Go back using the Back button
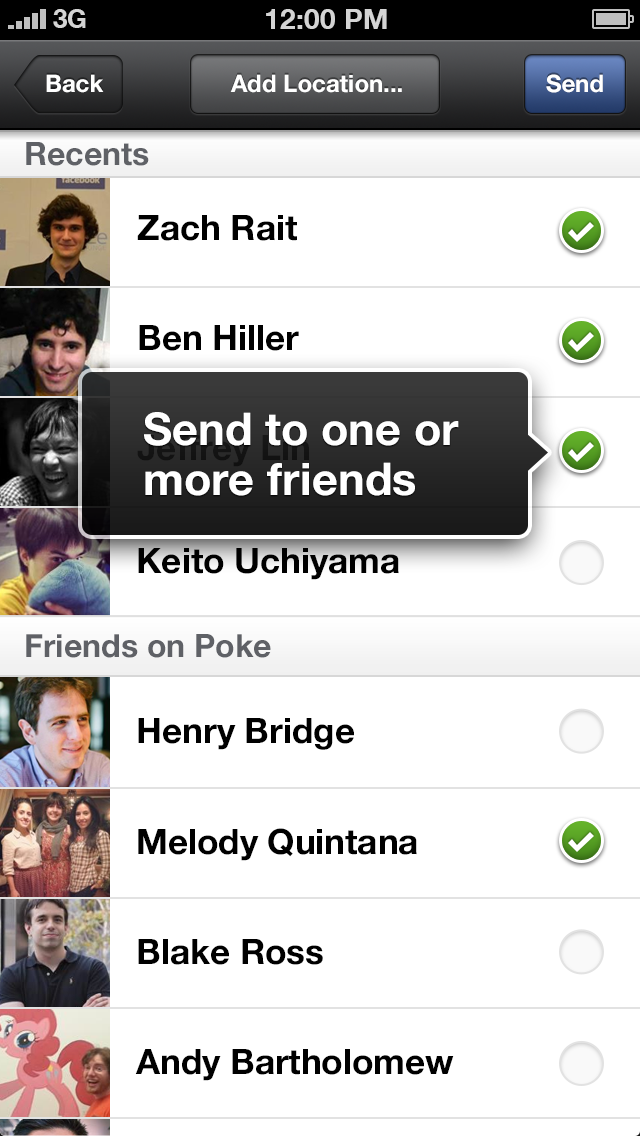The height and width of the screenshot is (1136, 640). tap(70, 84)
